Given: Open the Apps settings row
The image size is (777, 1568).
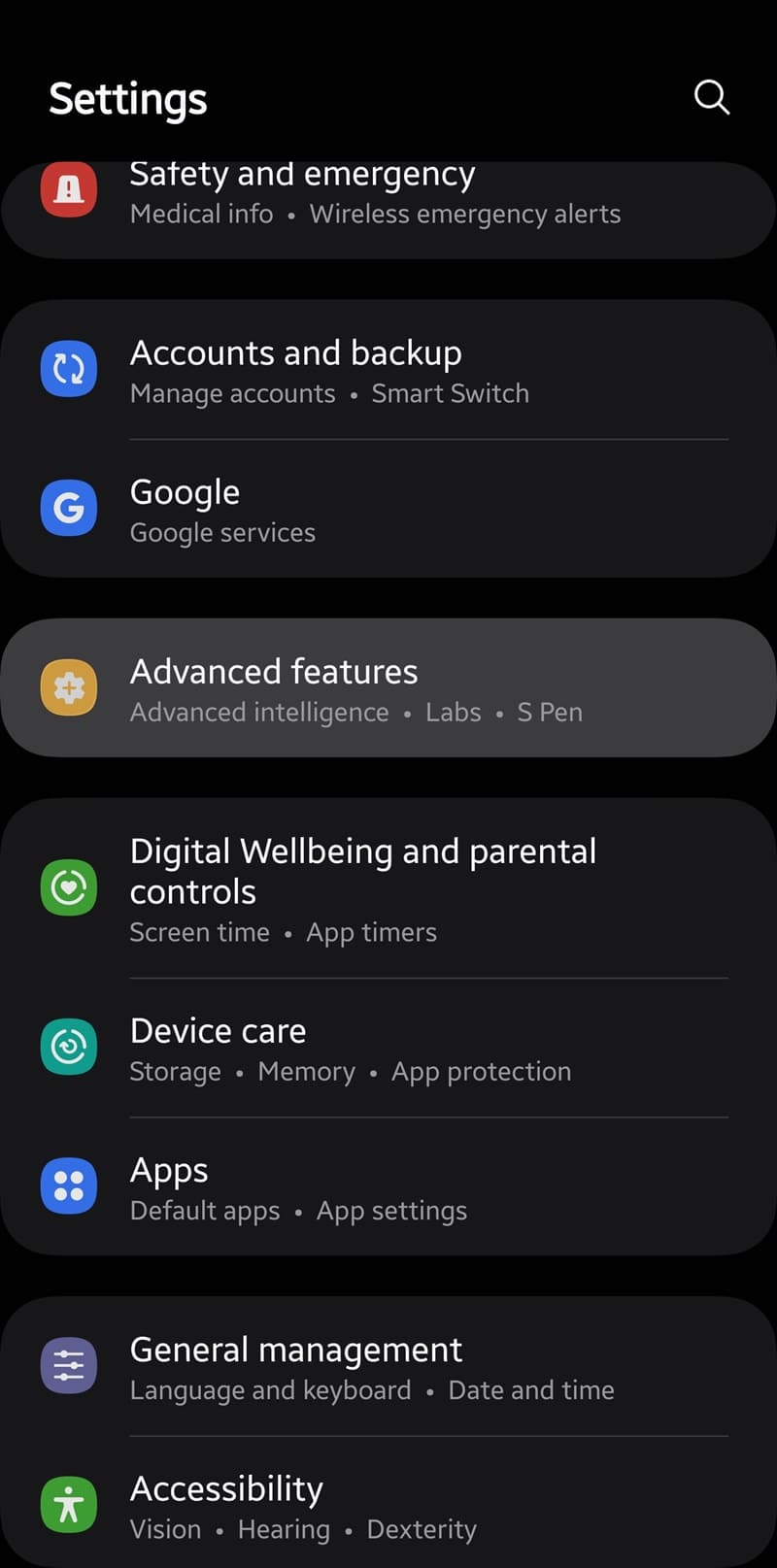Looking at the screenshot, I should (388, 1186).
